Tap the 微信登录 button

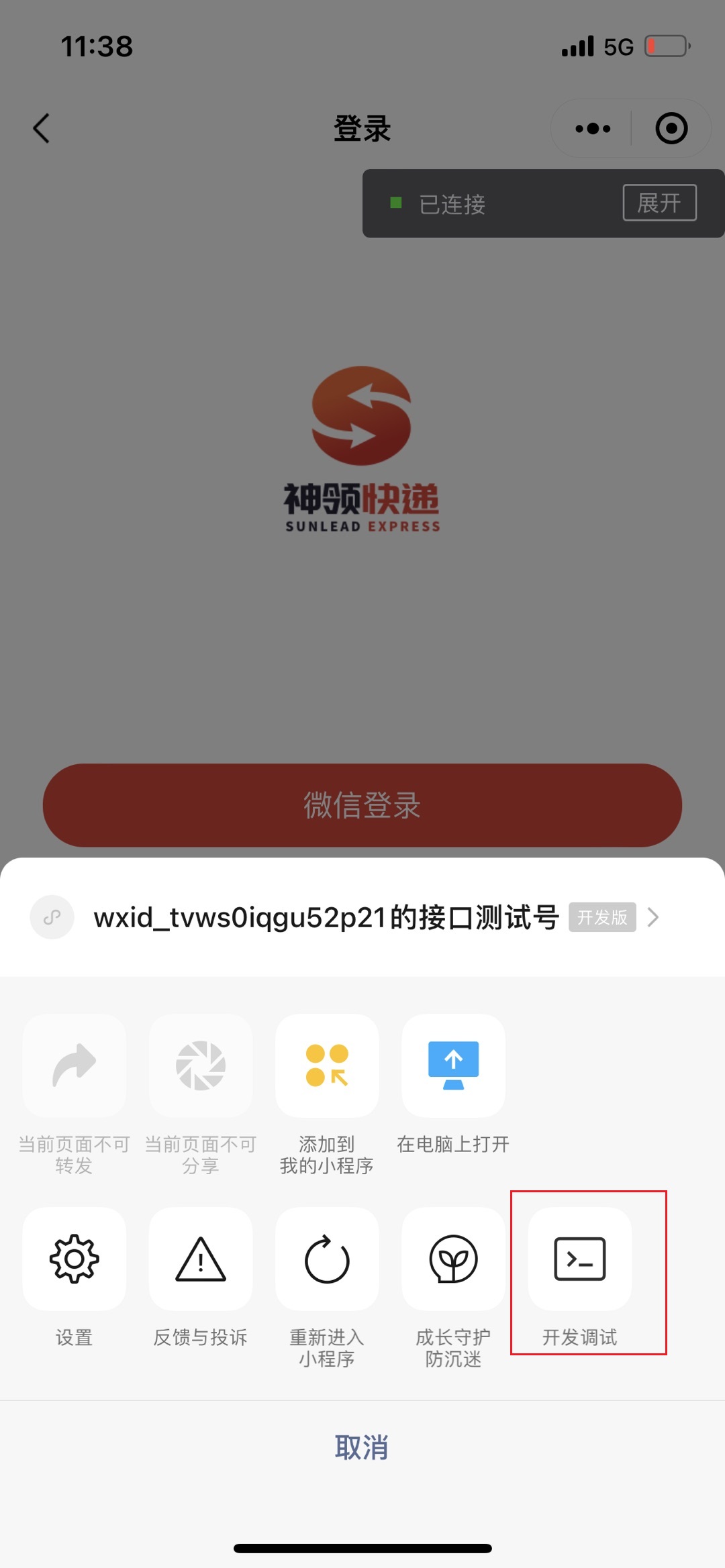(x=362, y=805)
